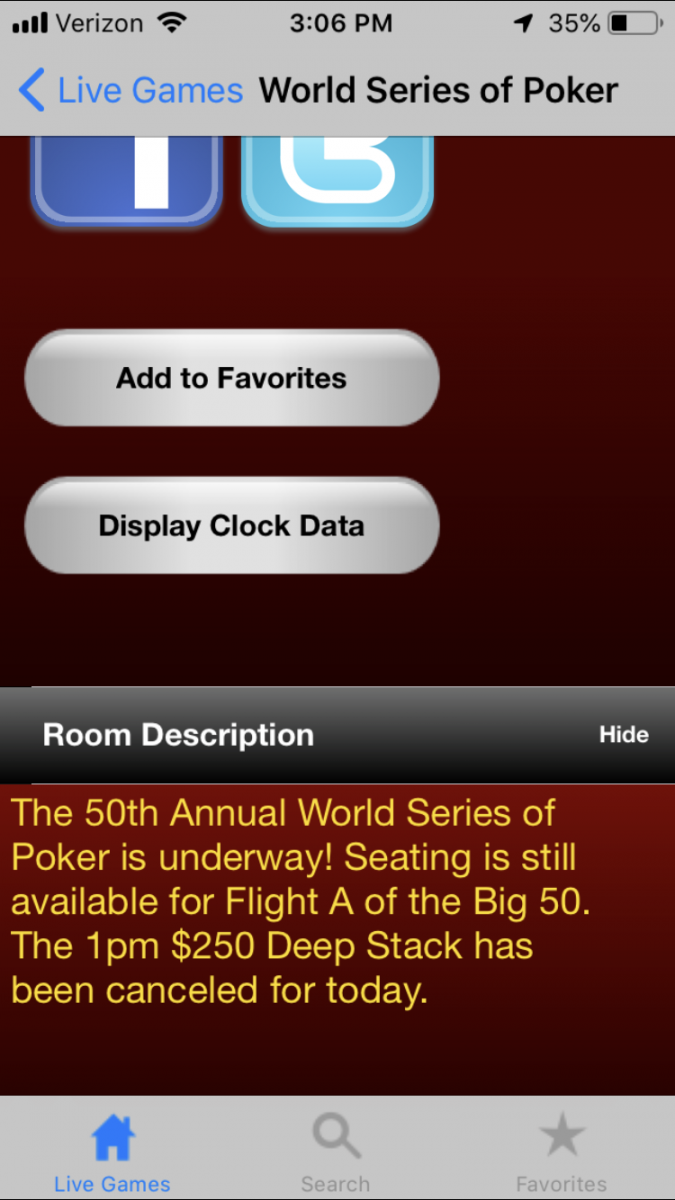Image resolution: width=675 pixels, height=1200 pixels.
Task: Display Clock Data
Action: tap(232, 526)
